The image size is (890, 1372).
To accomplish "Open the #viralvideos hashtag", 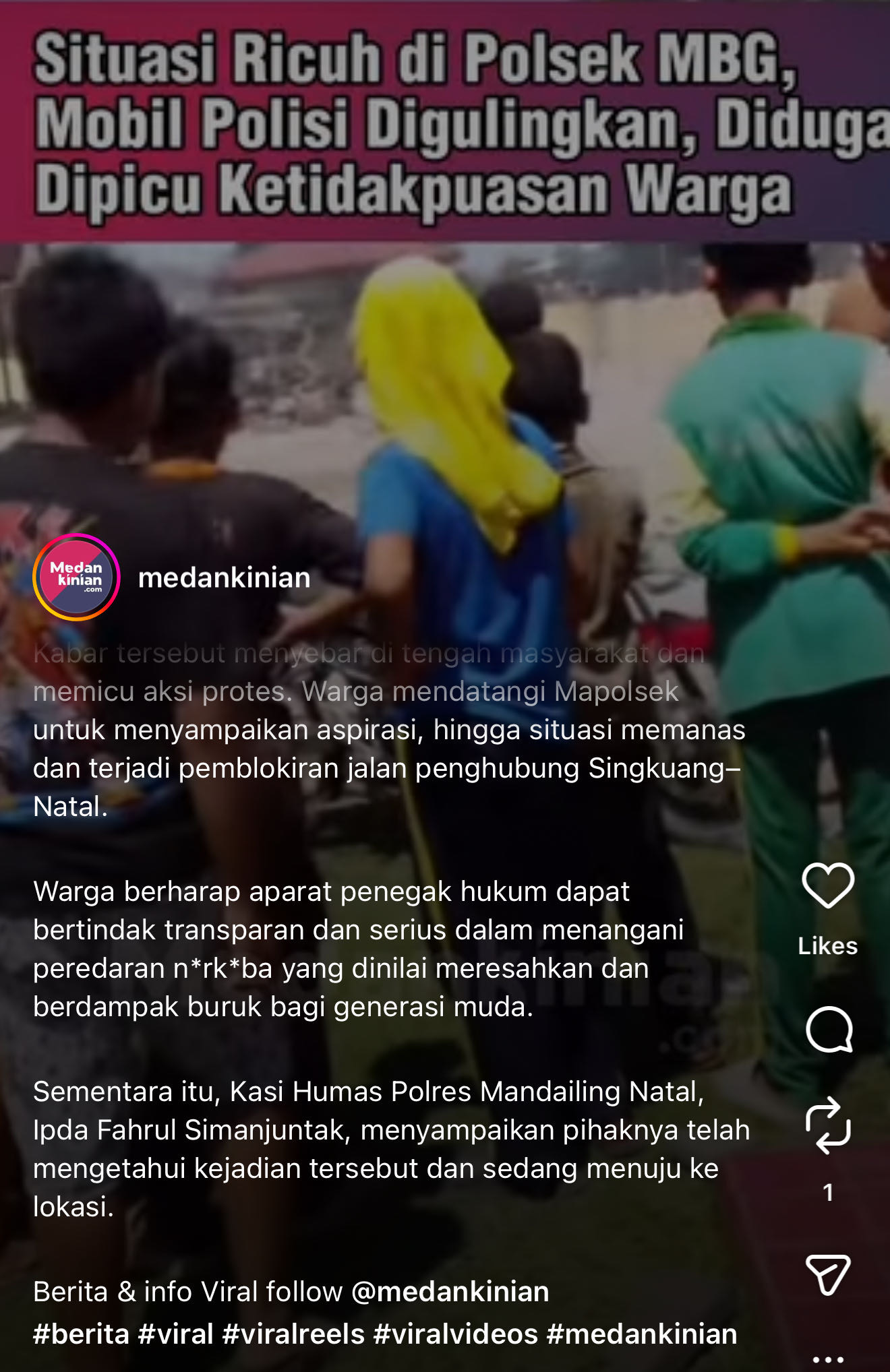I will click(456, 1334).
